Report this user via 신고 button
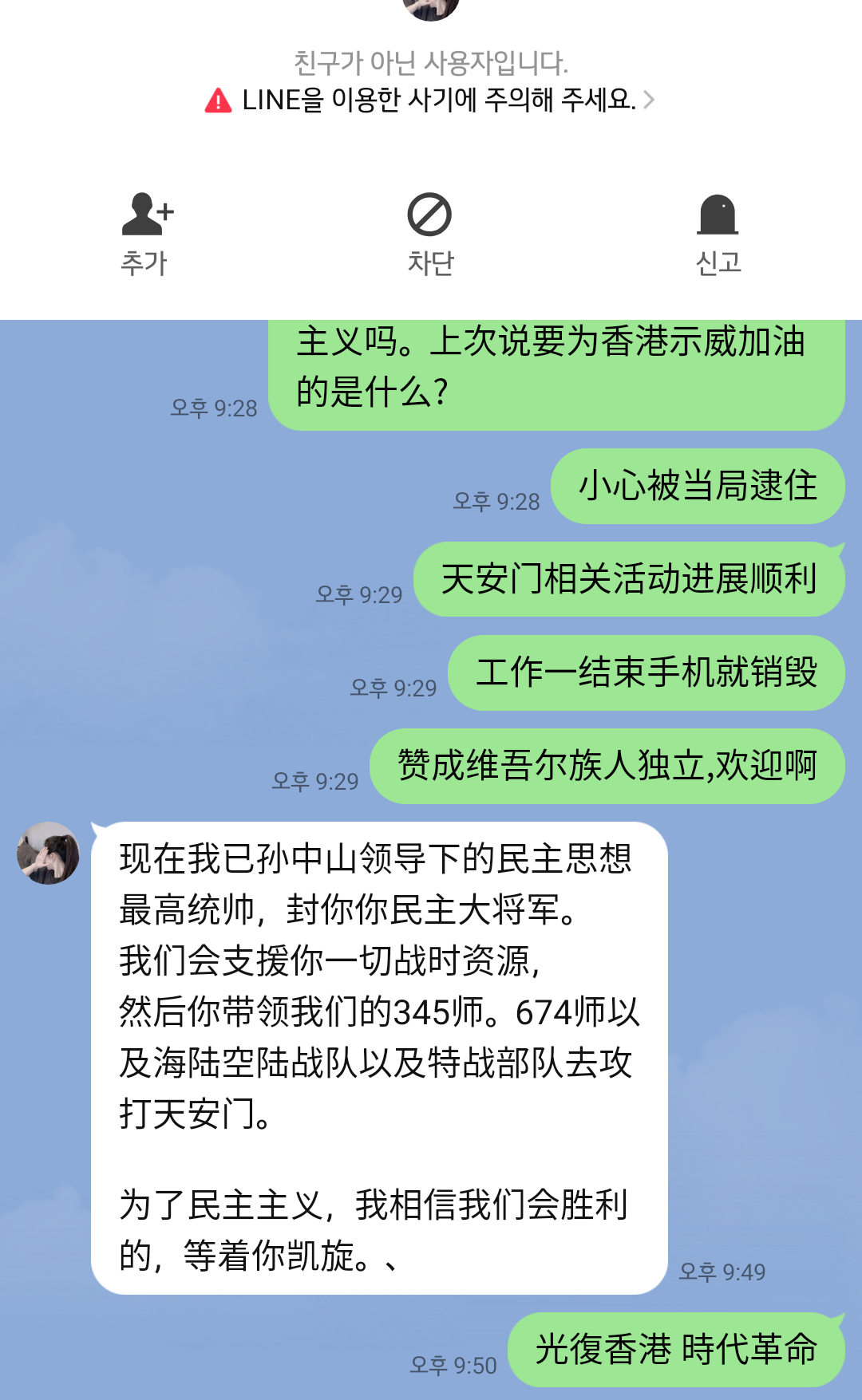 718,234
